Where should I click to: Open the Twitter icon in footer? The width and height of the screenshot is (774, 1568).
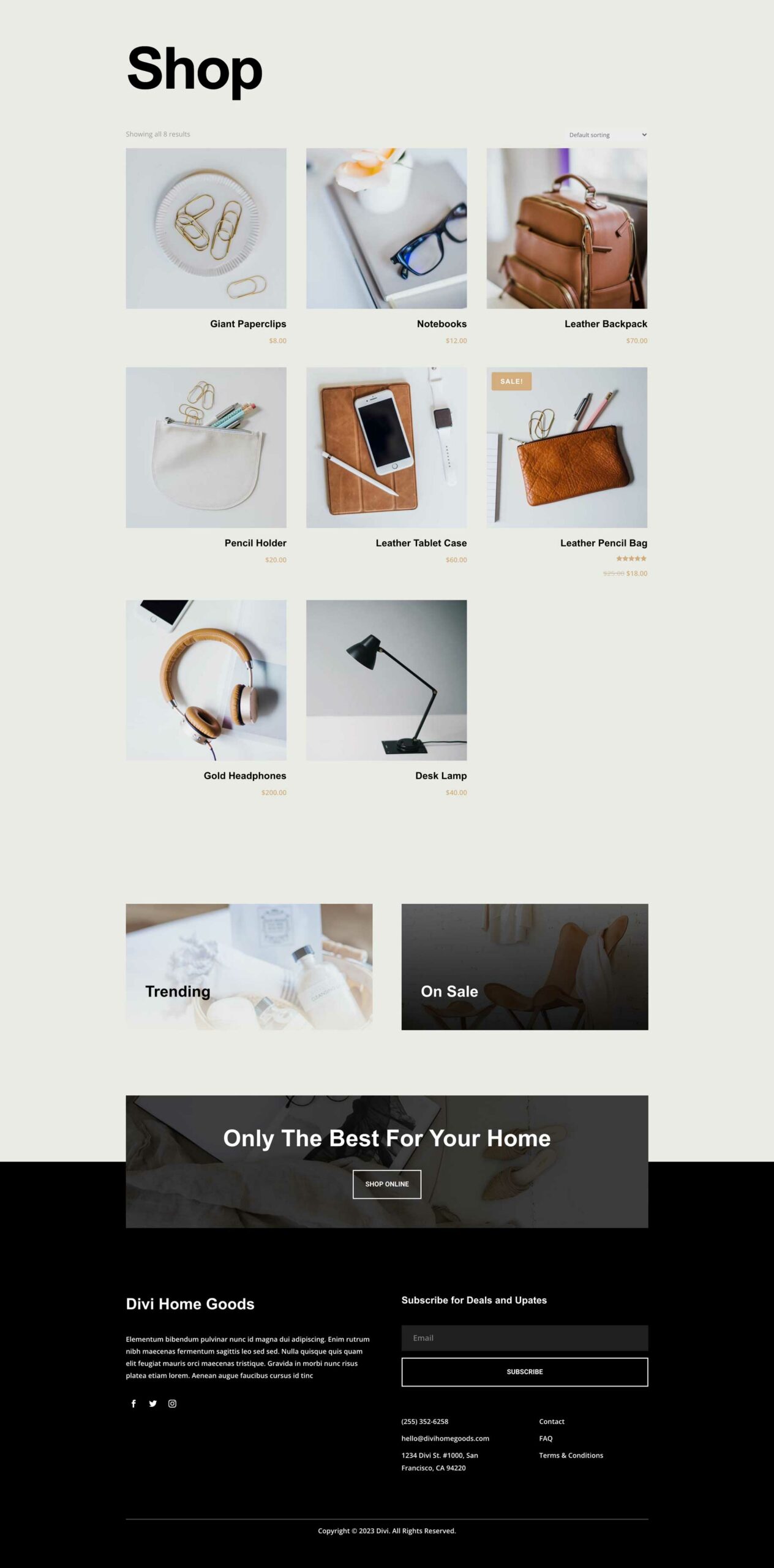(x=153, y=1403)
